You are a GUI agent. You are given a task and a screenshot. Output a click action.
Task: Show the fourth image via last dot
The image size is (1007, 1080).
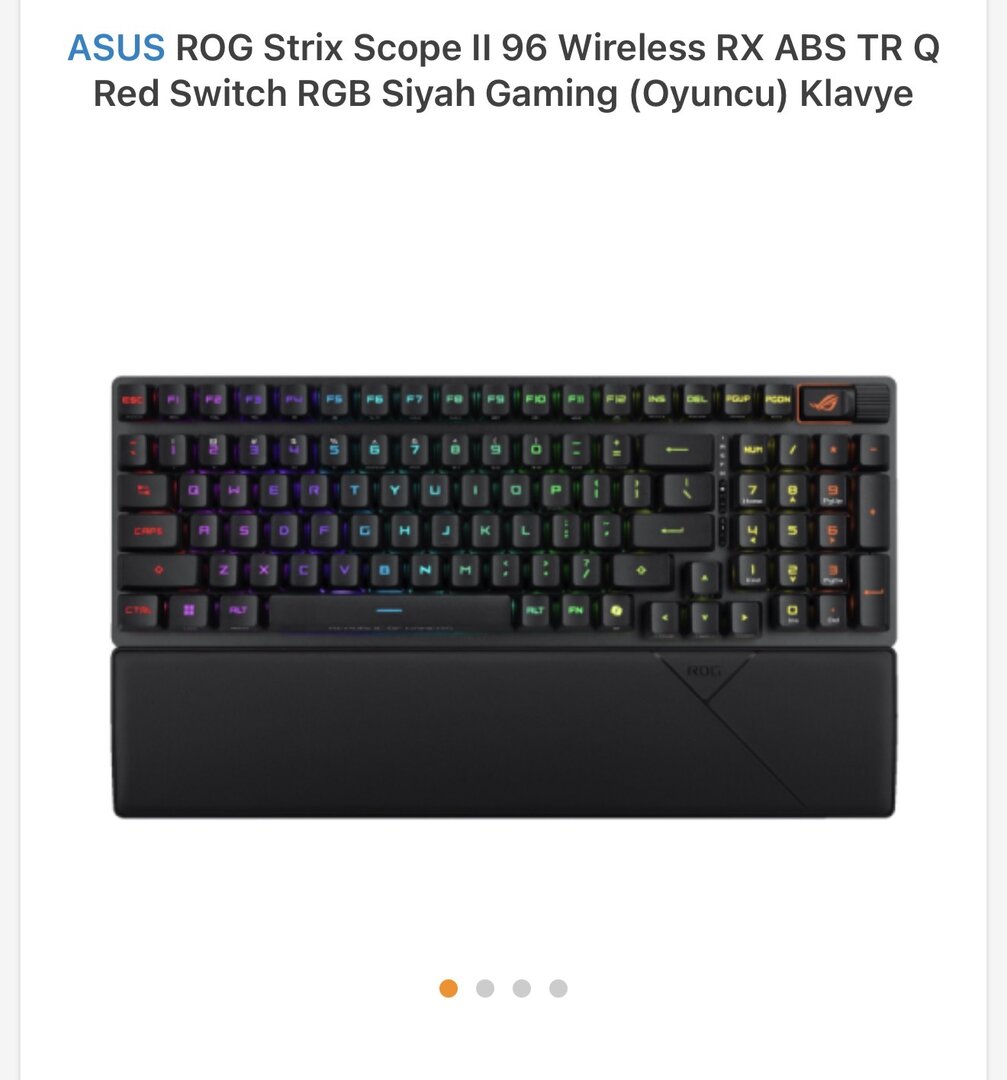(x=558, y=988)
